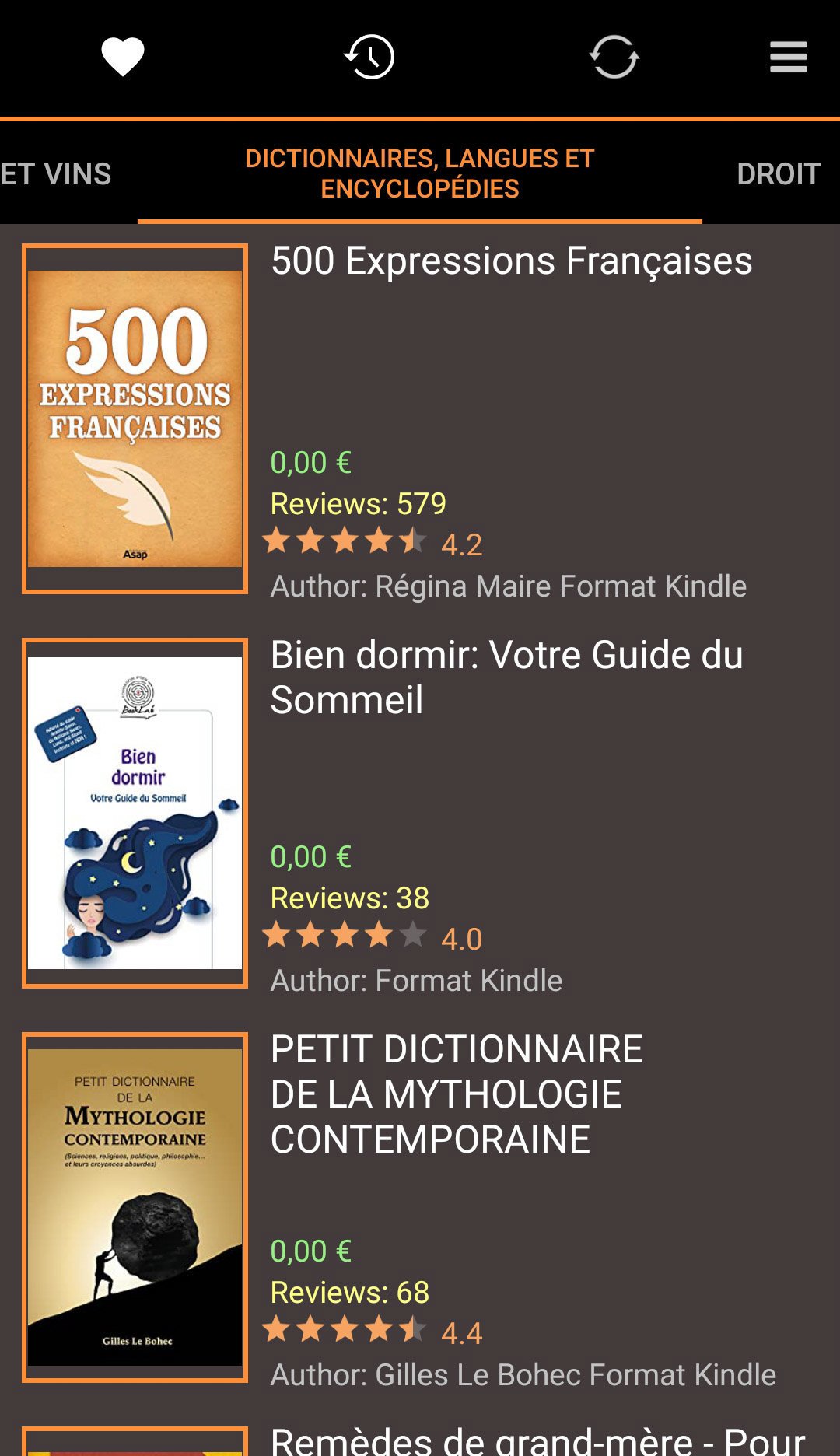Image resolution: width=840 pixels, height=1456 pixels.
Task: Select the Dictionnaires, Langues et Encyclopédies tab
Action: coord(419,174)
